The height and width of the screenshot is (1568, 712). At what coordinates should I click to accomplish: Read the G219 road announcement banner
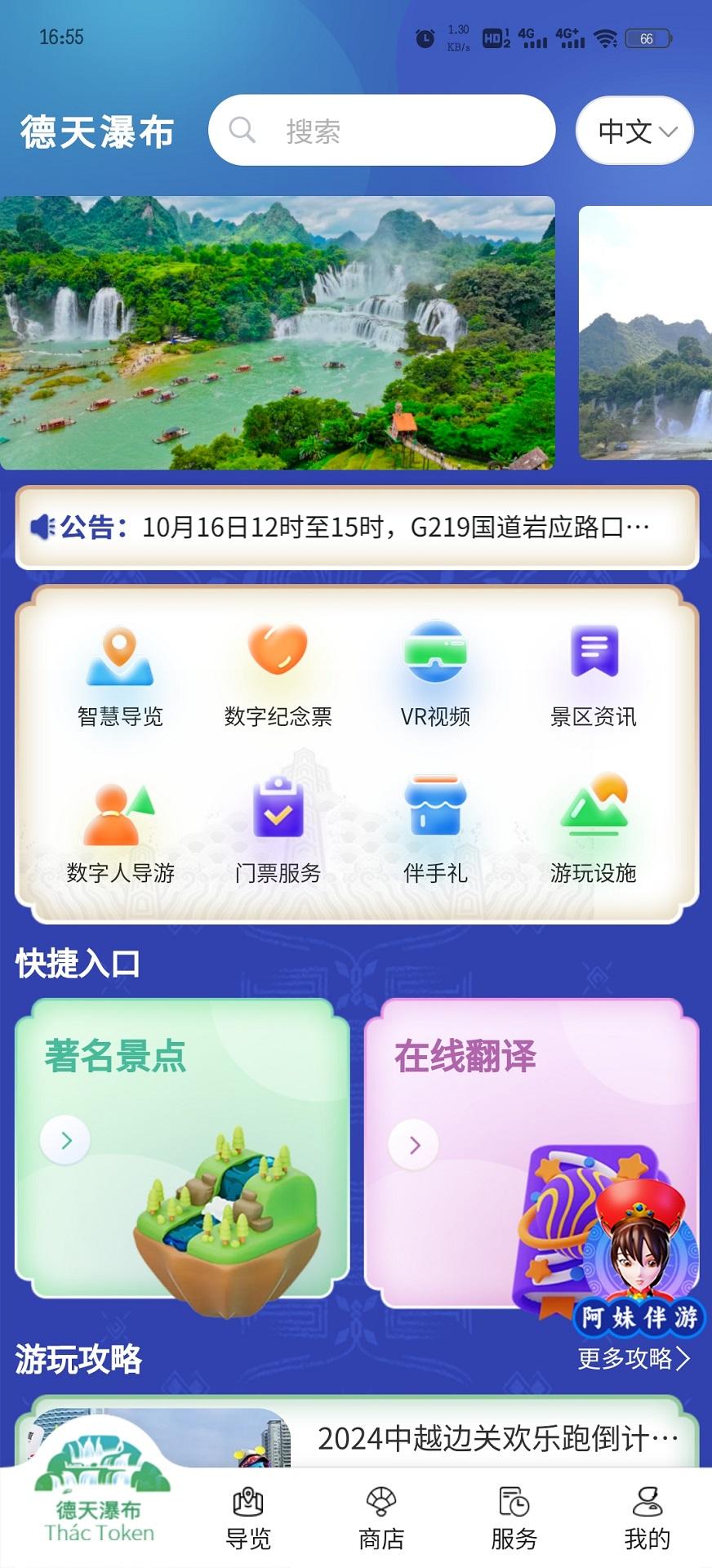click(x=356, y=528)
